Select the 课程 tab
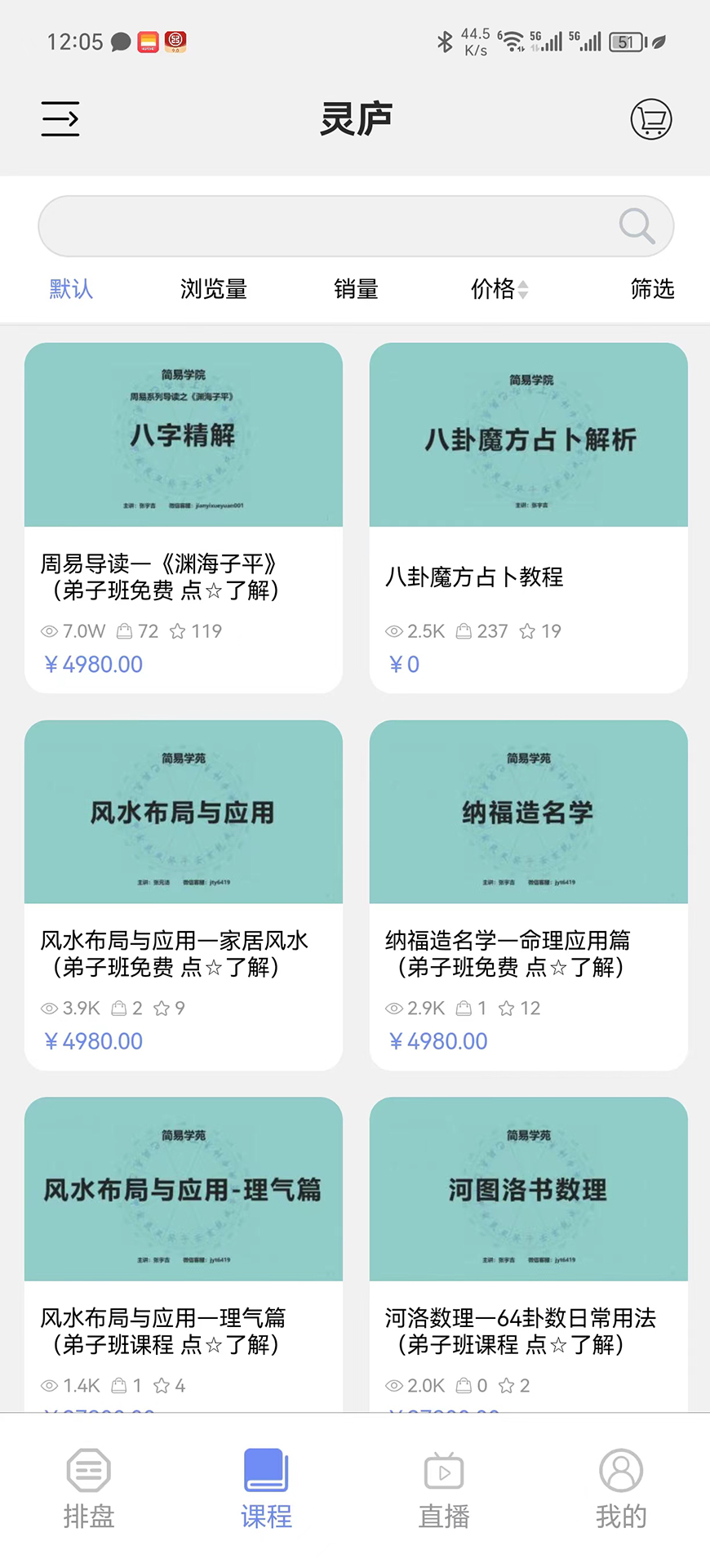The height and width of the screenshot is (1568, 710). (x=266, y=1489)
